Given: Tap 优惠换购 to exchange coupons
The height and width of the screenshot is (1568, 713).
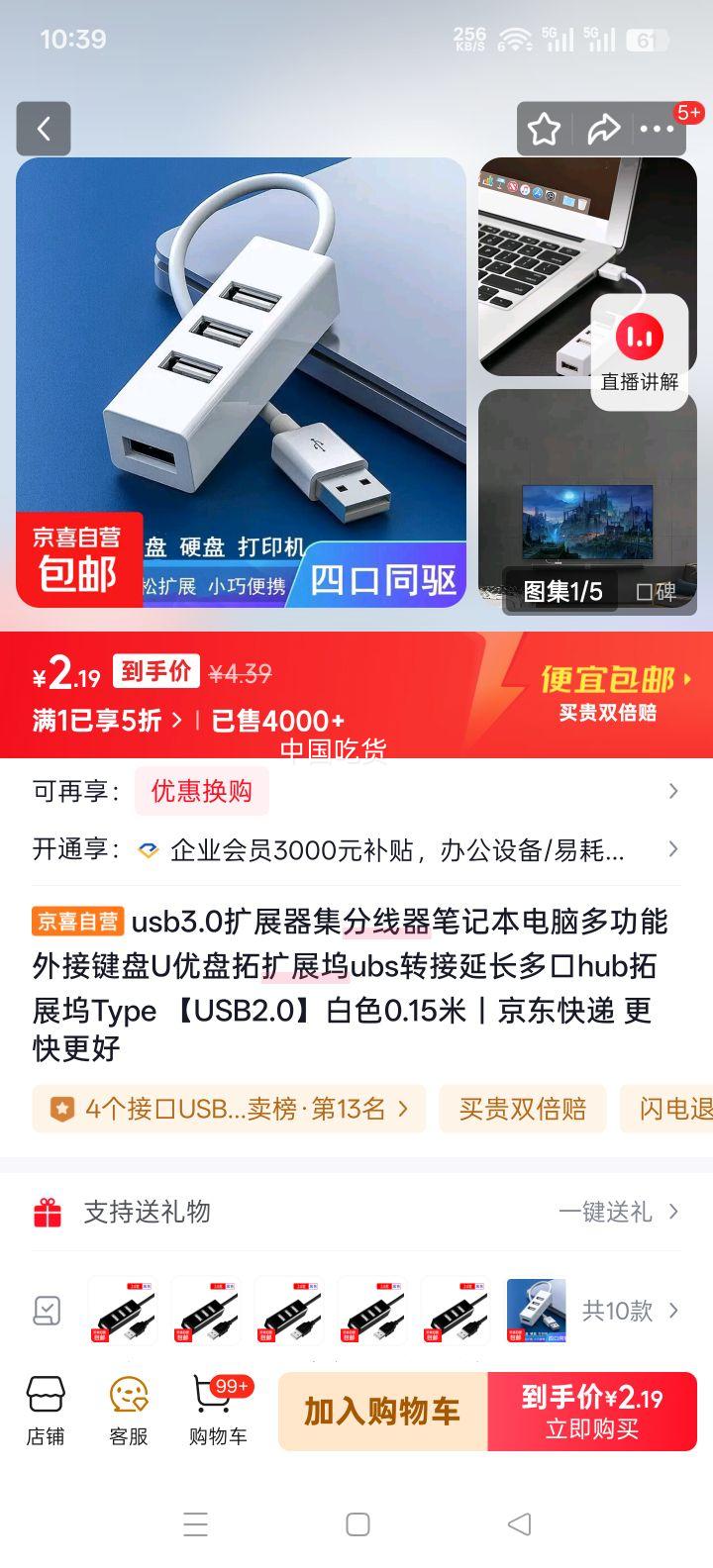Looking at the screenshot, I should (x=201, y=790).
